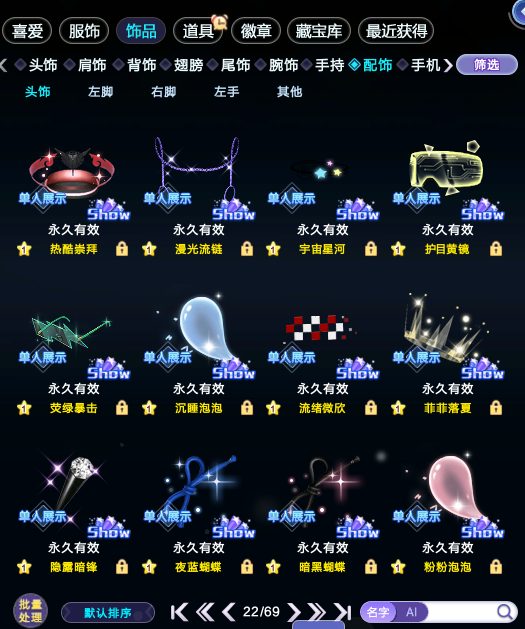The image size is (525, 629).
Task: Open 批量处理 batch processing
Action: (x=30, y=611)
